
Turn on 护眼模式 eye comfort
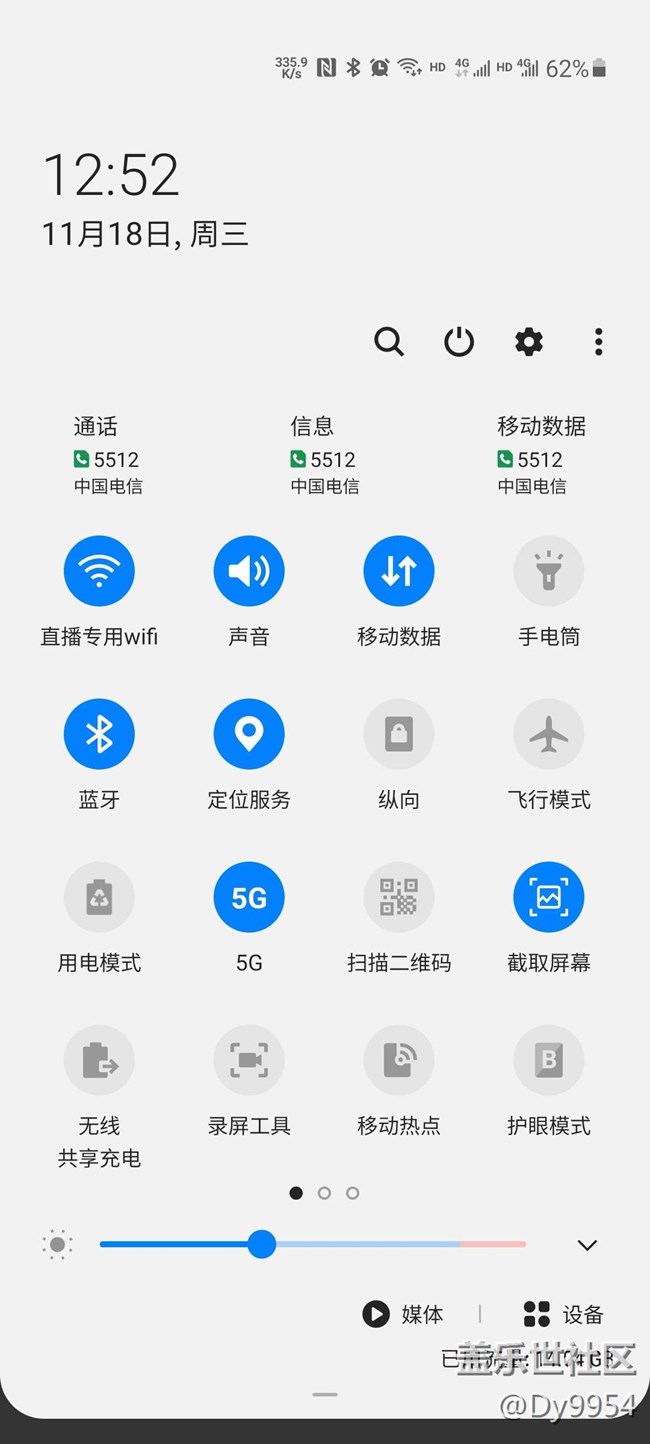pyautogui.click(x=549, y=1060)
